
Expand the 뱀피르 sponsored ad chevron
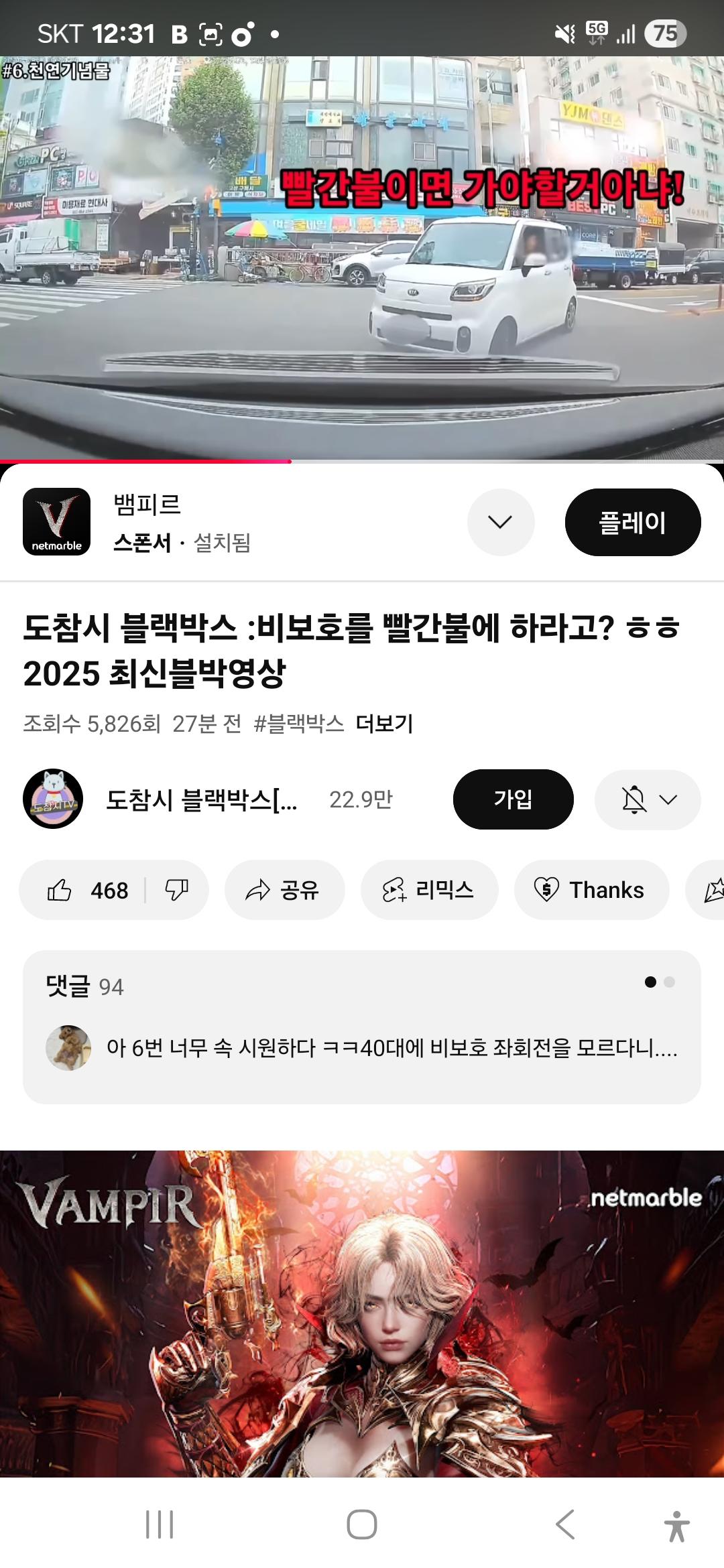(500, 523)
